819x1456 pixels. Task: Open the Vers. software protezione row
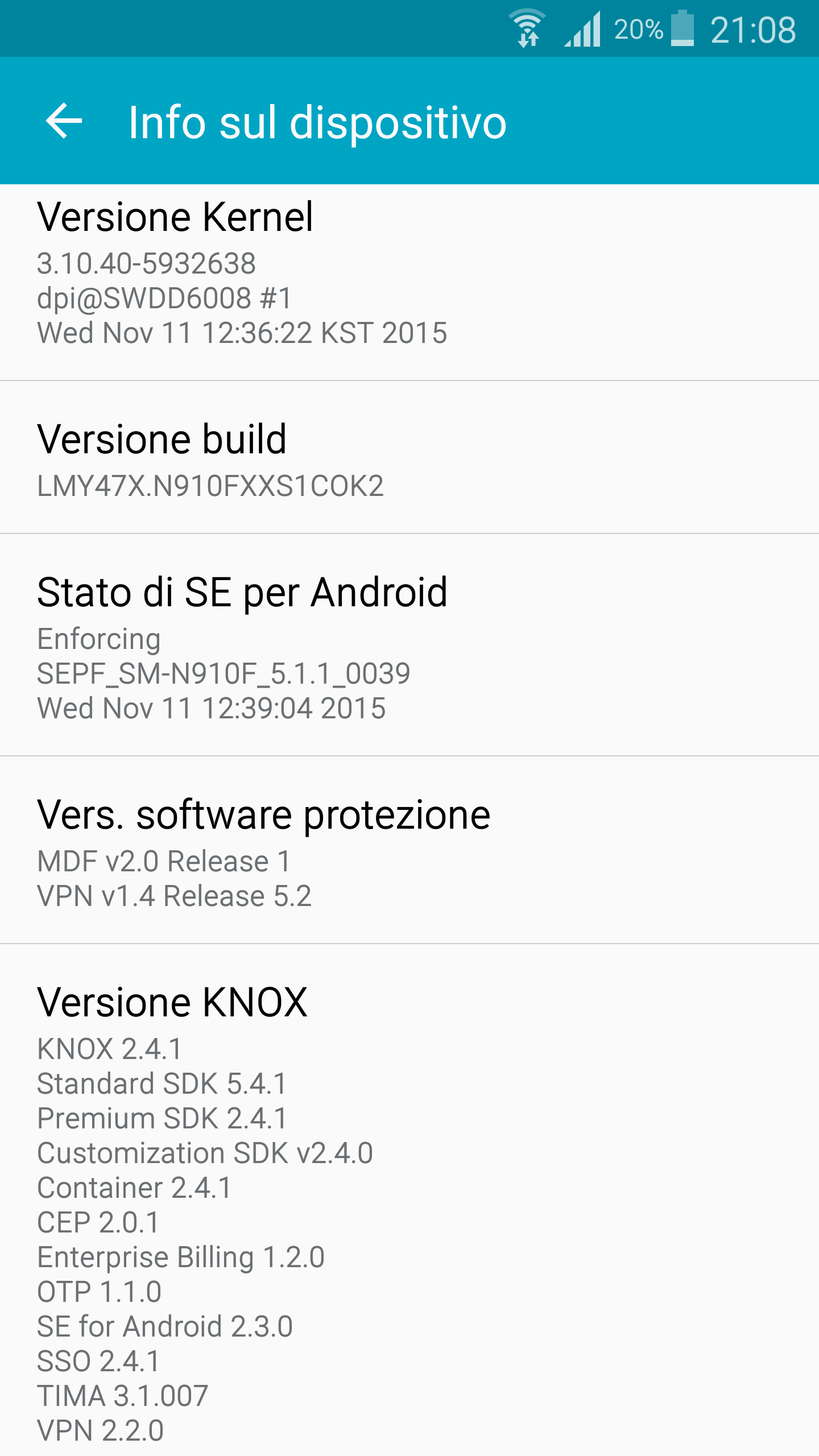(409, 850)
